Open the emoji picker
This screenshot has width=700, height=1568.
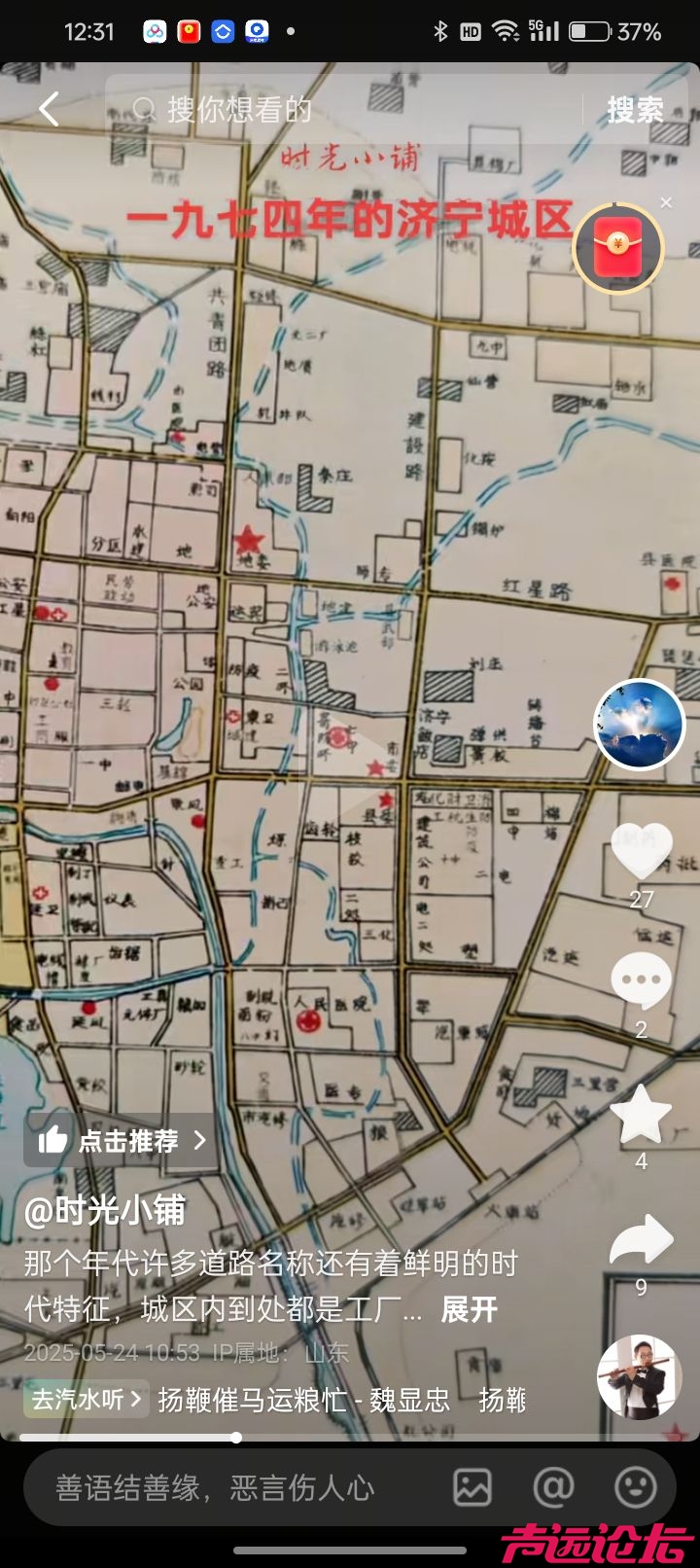[636, 1487]
